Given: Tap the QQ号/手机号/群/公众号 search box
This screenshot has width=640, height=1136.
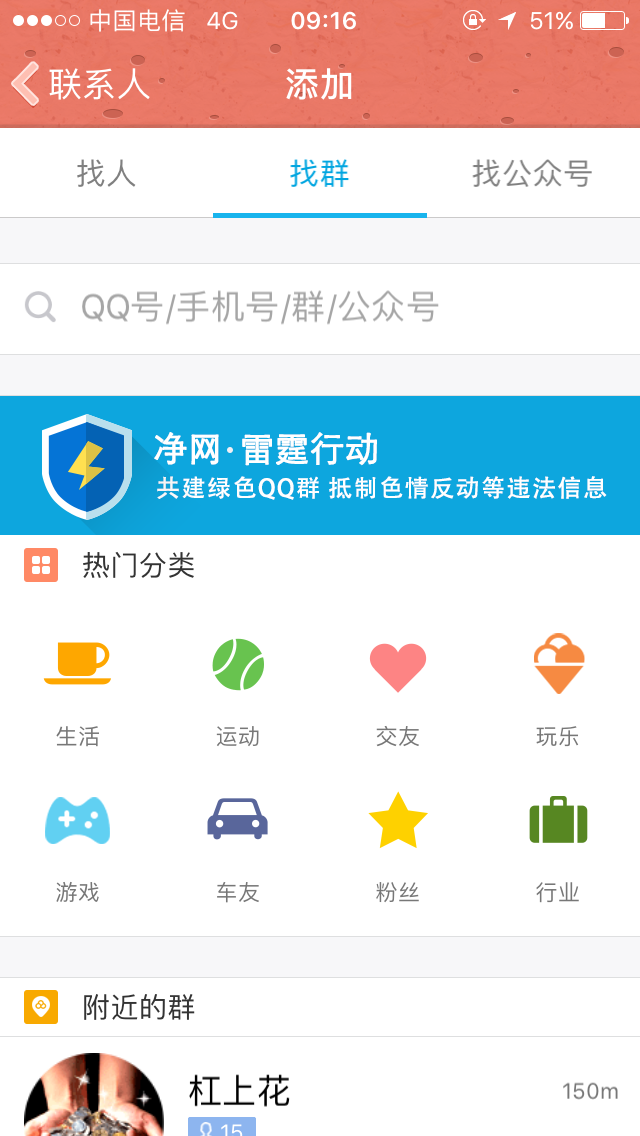Looking at the screenshot, I should pyautogui.click(x=320, y=309).
